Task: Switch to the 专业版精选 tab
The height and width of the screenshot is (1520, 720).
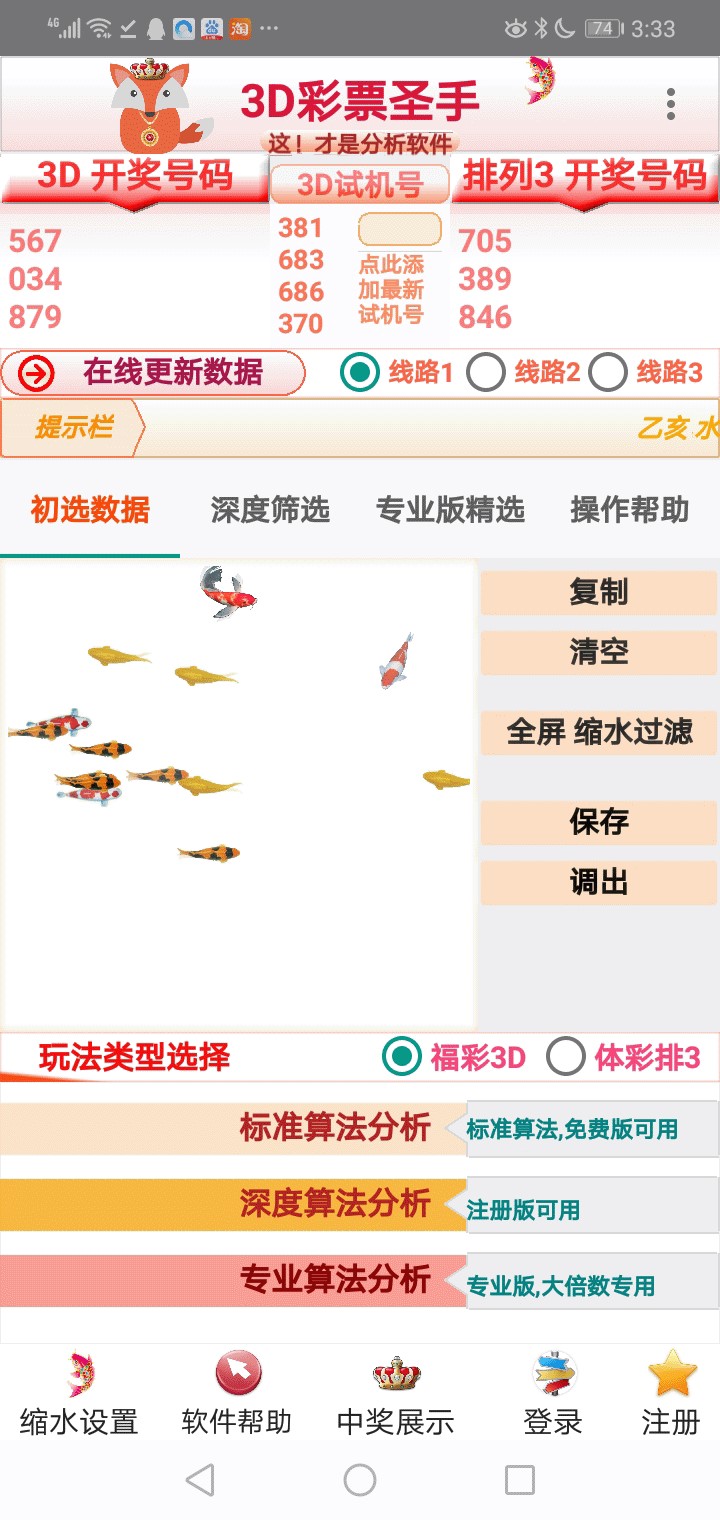Action: pyautogui.click(x=450, y=510)
